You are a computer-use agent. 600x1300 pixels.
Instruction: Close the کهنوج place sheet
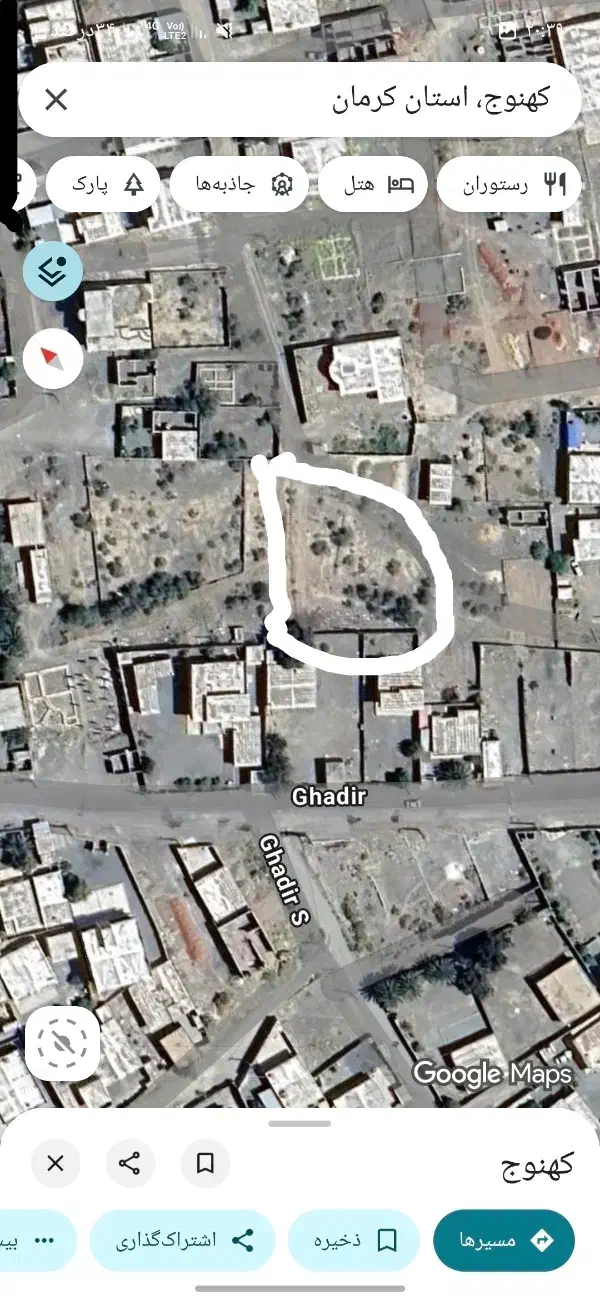tap(56, 1163)
